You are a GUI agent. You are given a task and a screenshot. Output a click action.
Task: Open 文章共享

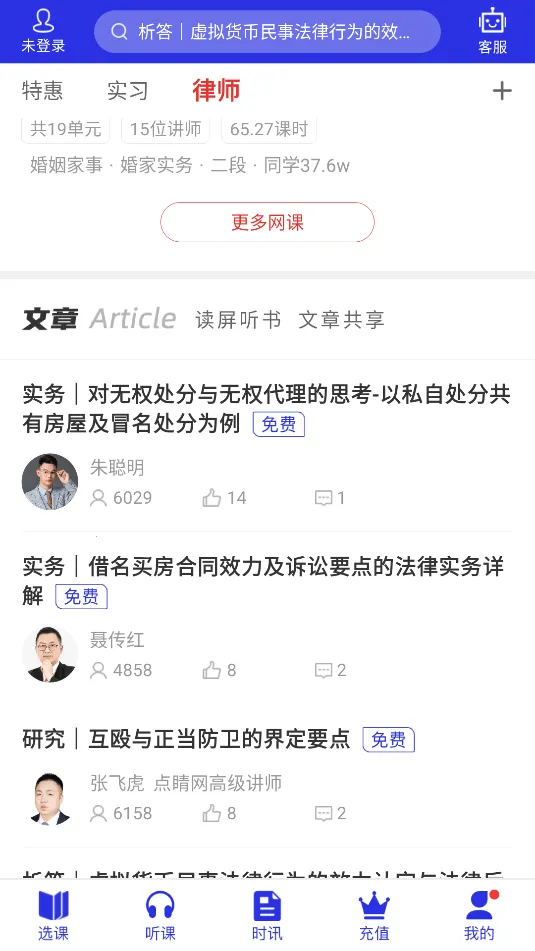tap(342, 320)
